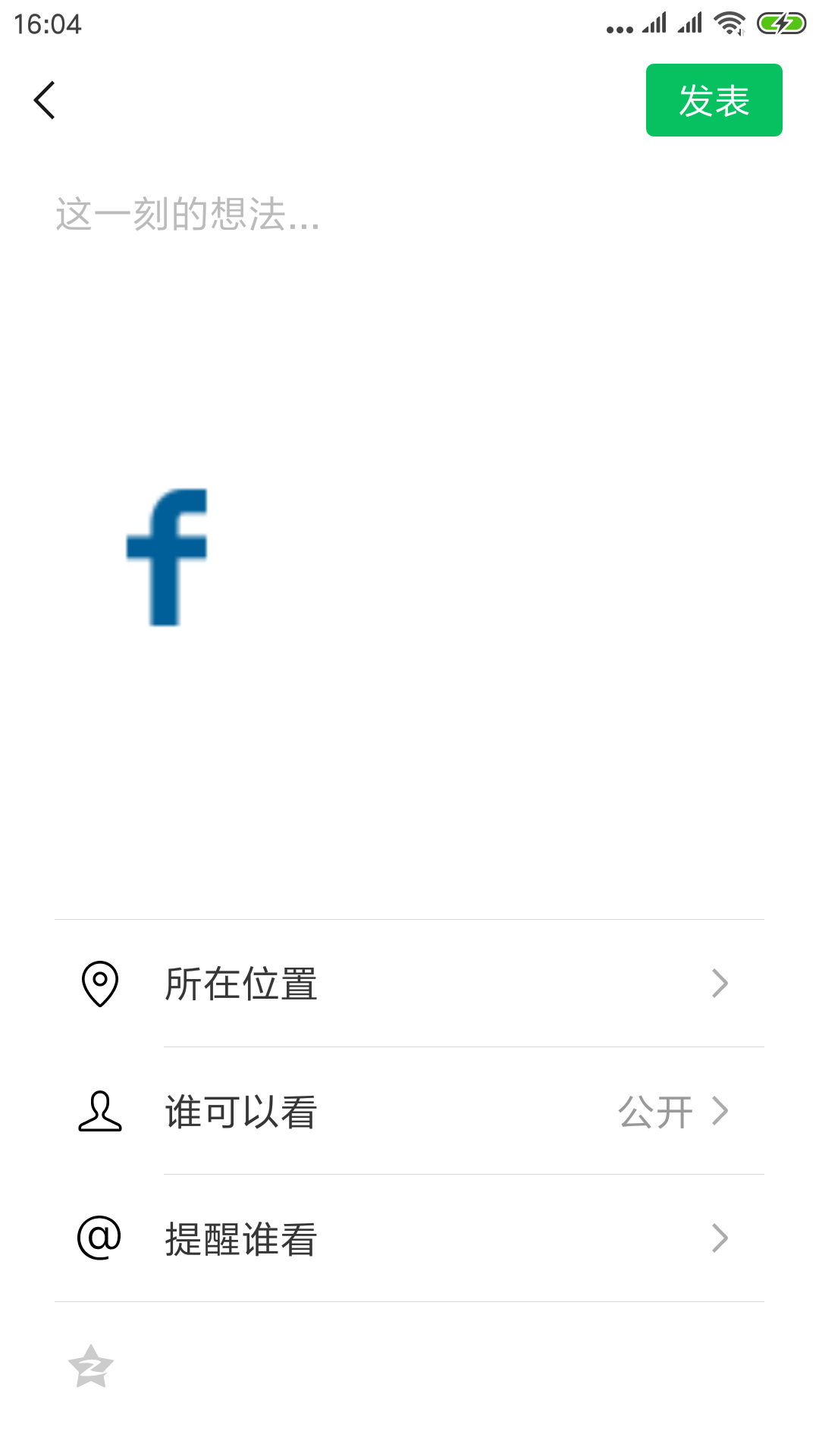Change the 公开 privacy setting
Viewport: 819px width, 1456px height.
tap(657, 1111)
